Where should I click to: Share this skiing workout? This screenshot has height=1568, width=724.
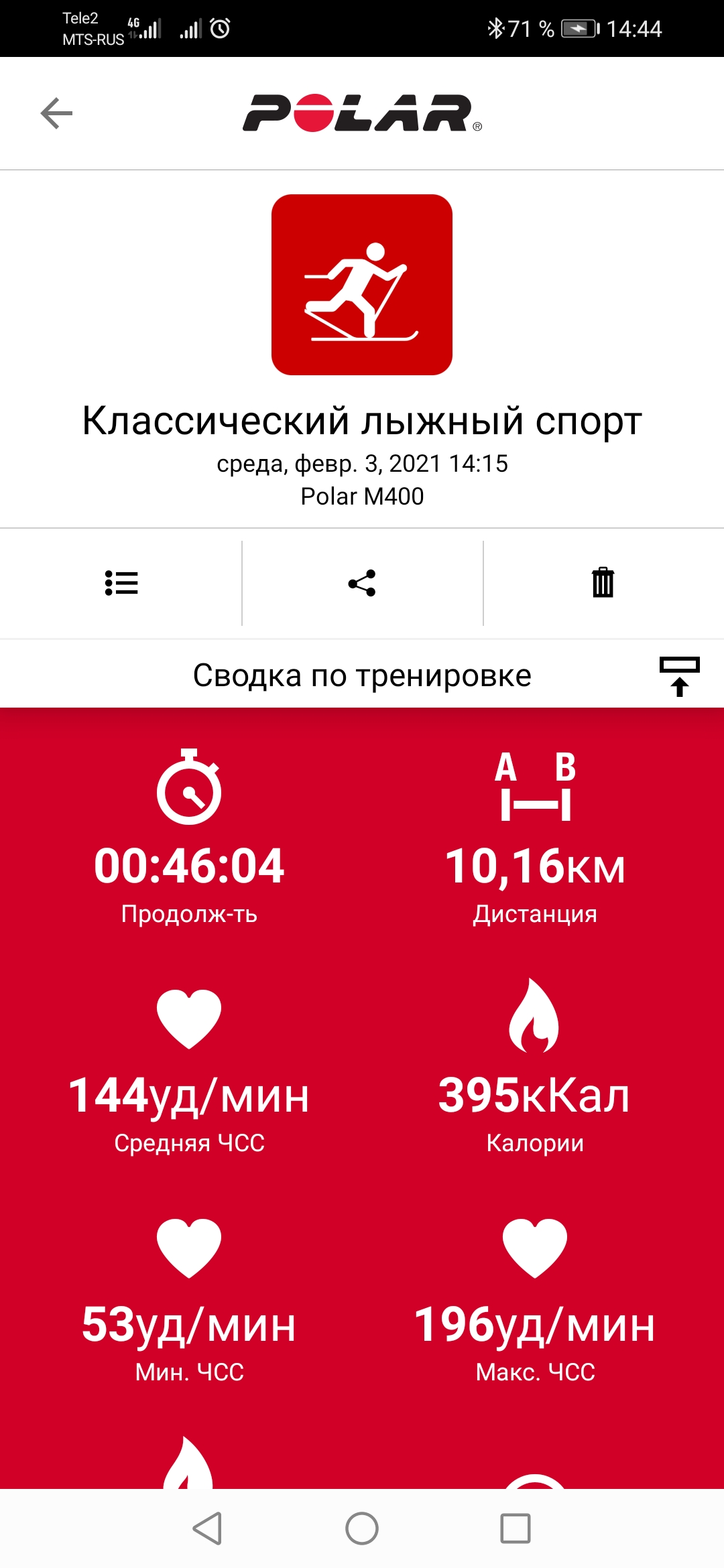click(362, 583)
